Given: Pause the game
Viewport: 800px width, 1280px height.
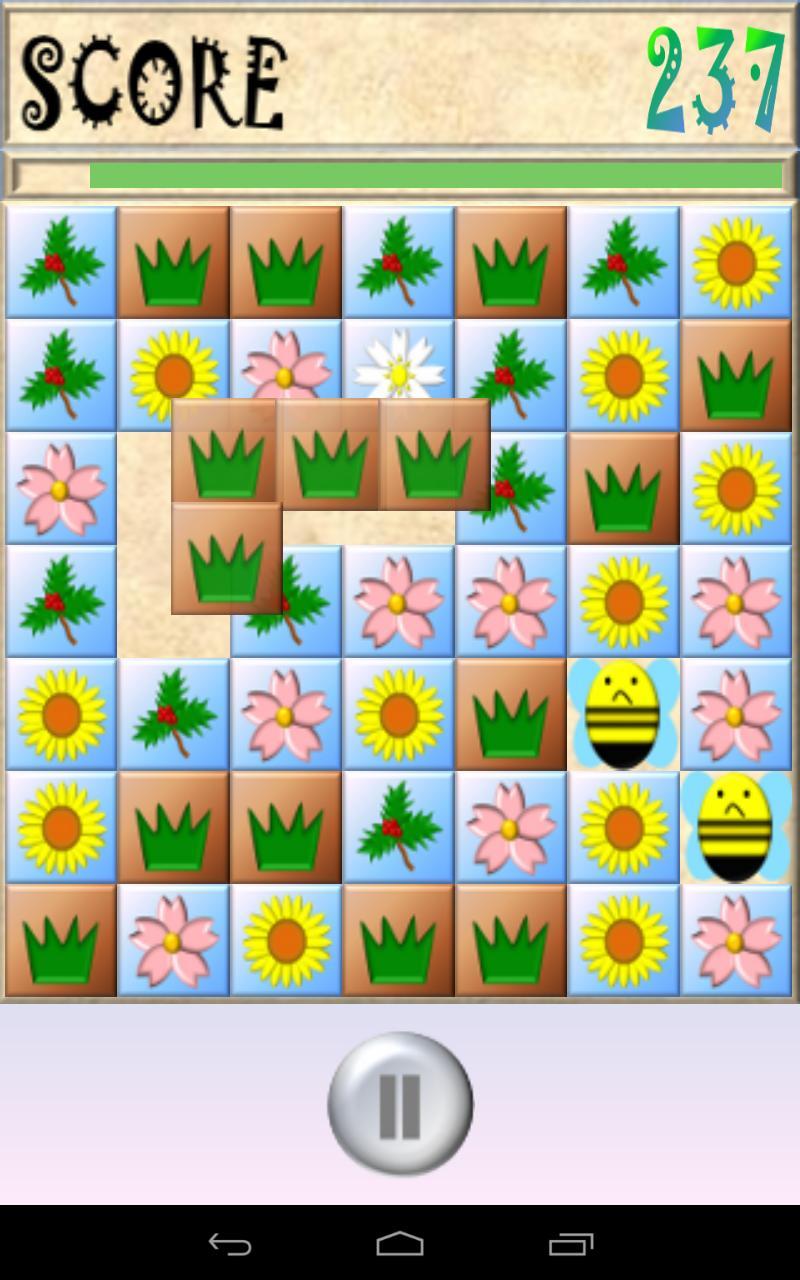Looking at the screenshot, I should coord(400,1104).
